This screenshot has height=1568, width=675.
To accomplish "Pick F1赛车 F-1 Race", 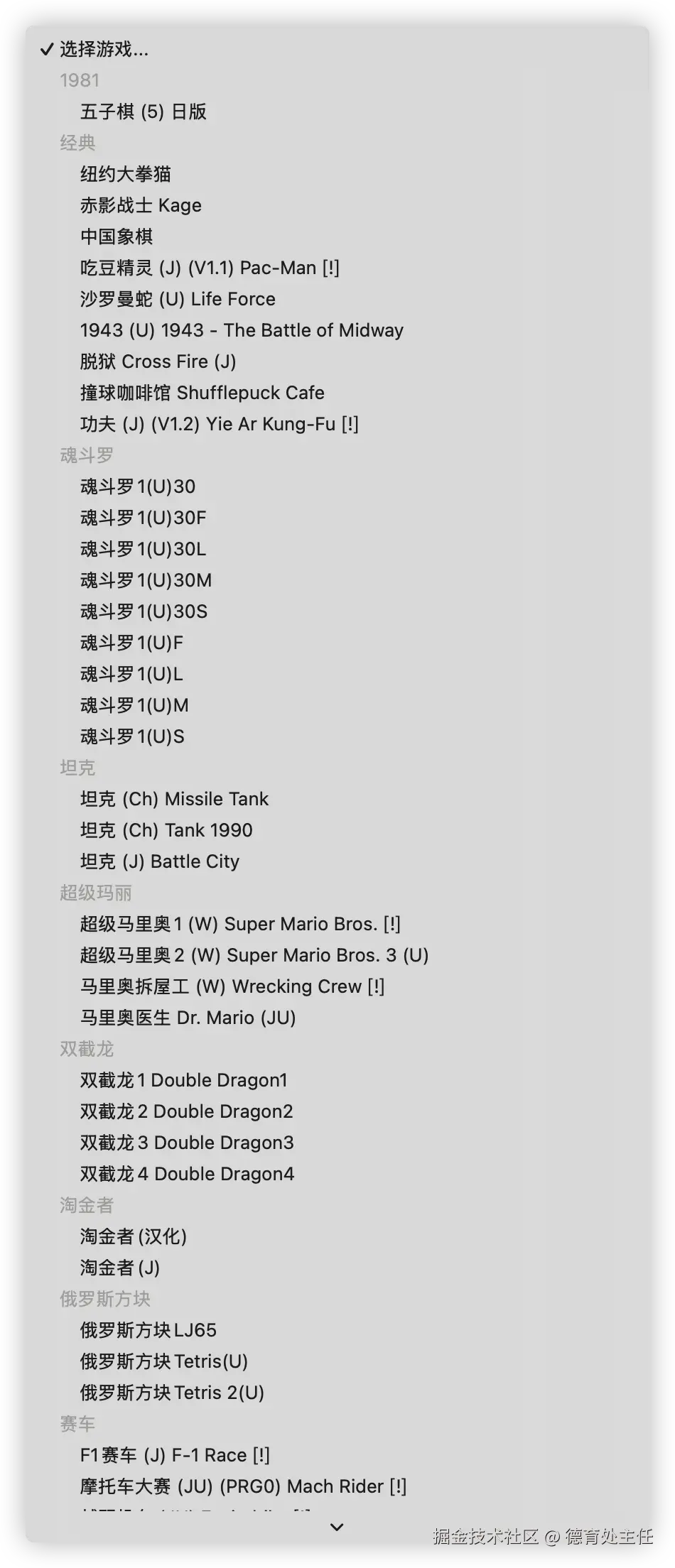I will coord(175,1455).
